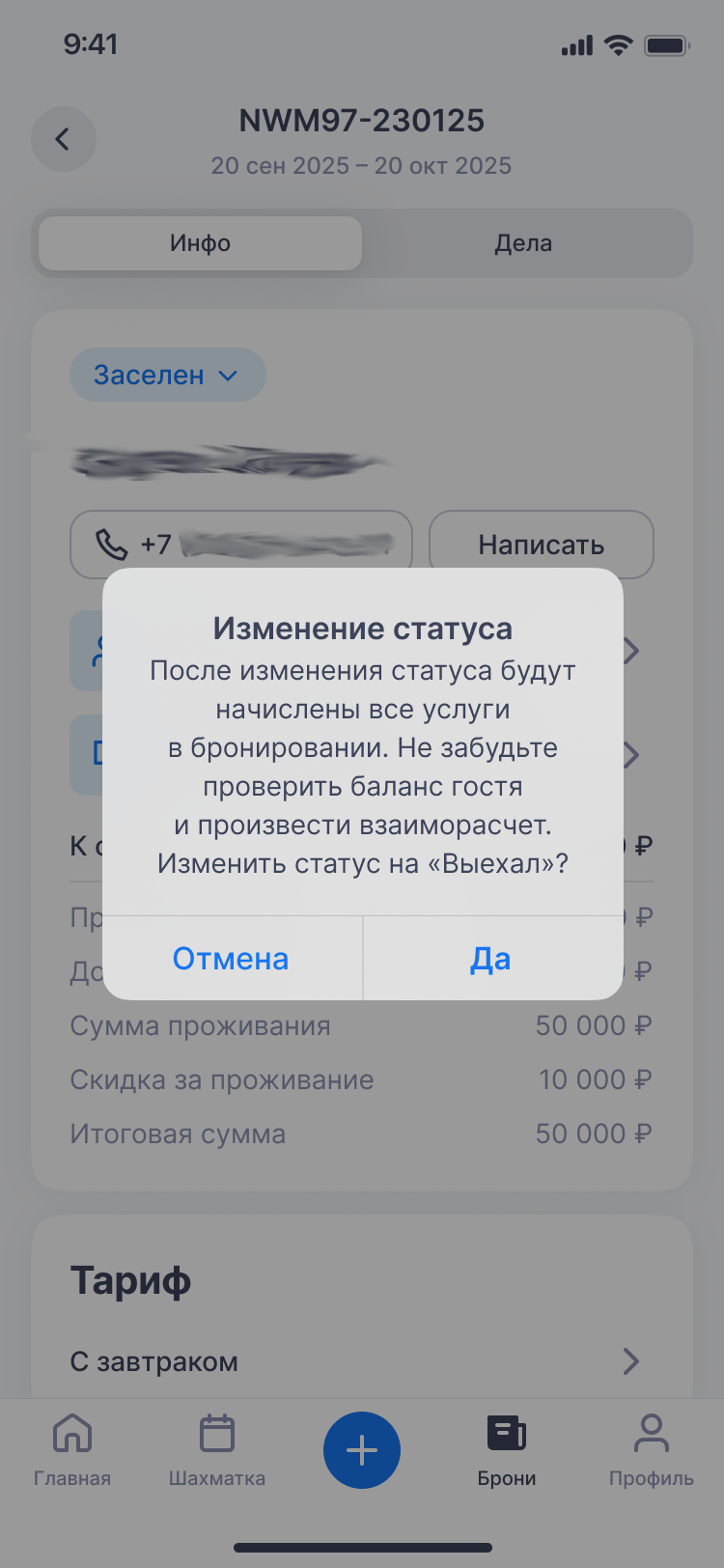Select the Инфо tab
Image resolution: width=724 pixels, height=1568 pixels.
200,243
